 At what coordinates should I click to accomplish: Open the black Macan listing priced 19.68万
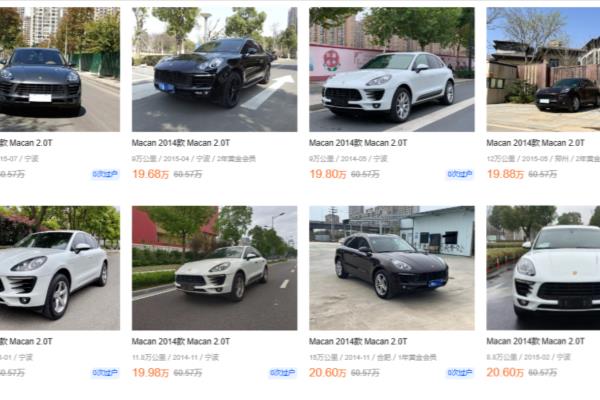[214, 70]
